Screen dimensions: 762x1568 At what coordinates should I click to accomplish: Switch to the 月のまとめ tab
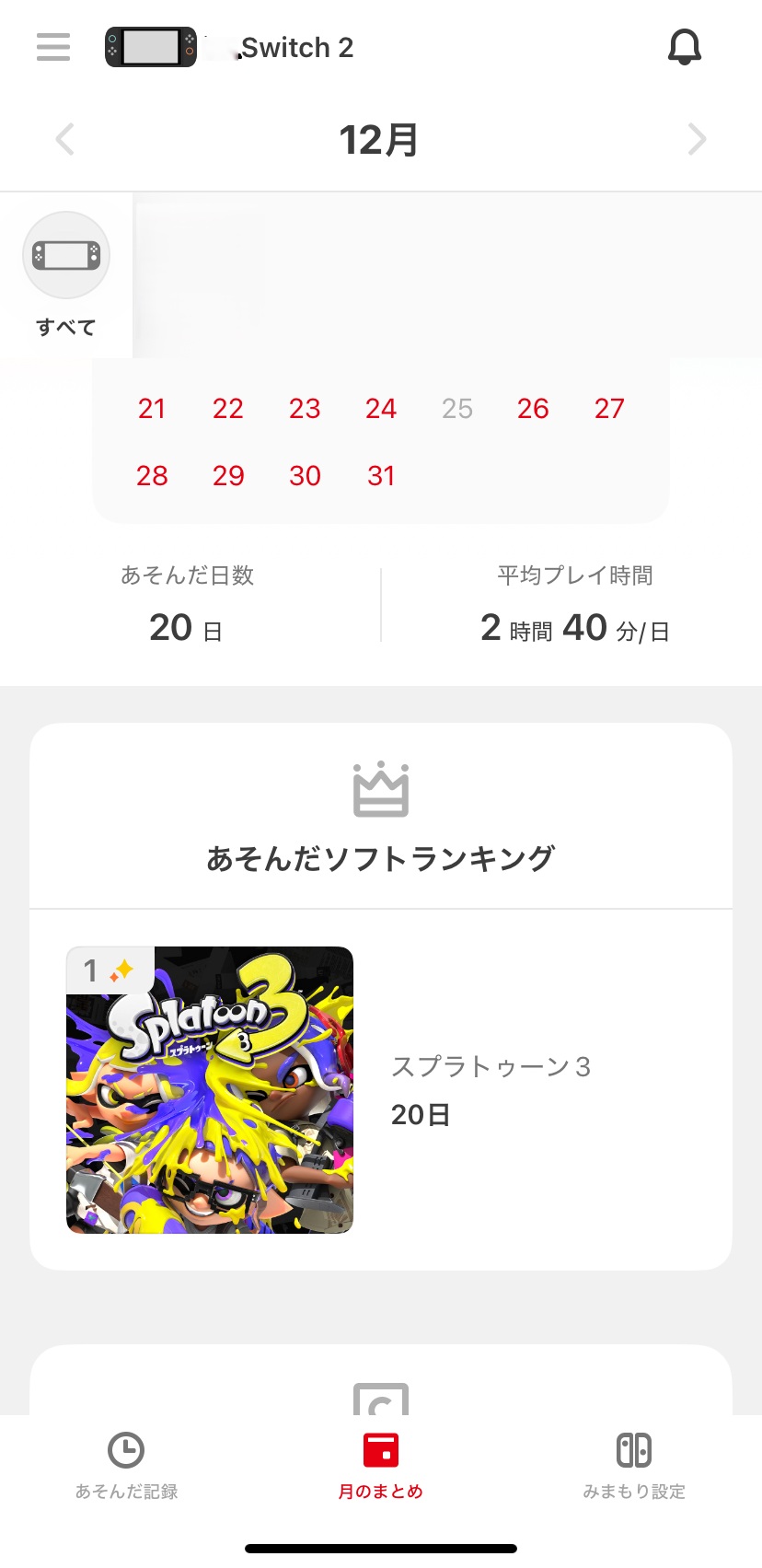tap(380, 1466)
